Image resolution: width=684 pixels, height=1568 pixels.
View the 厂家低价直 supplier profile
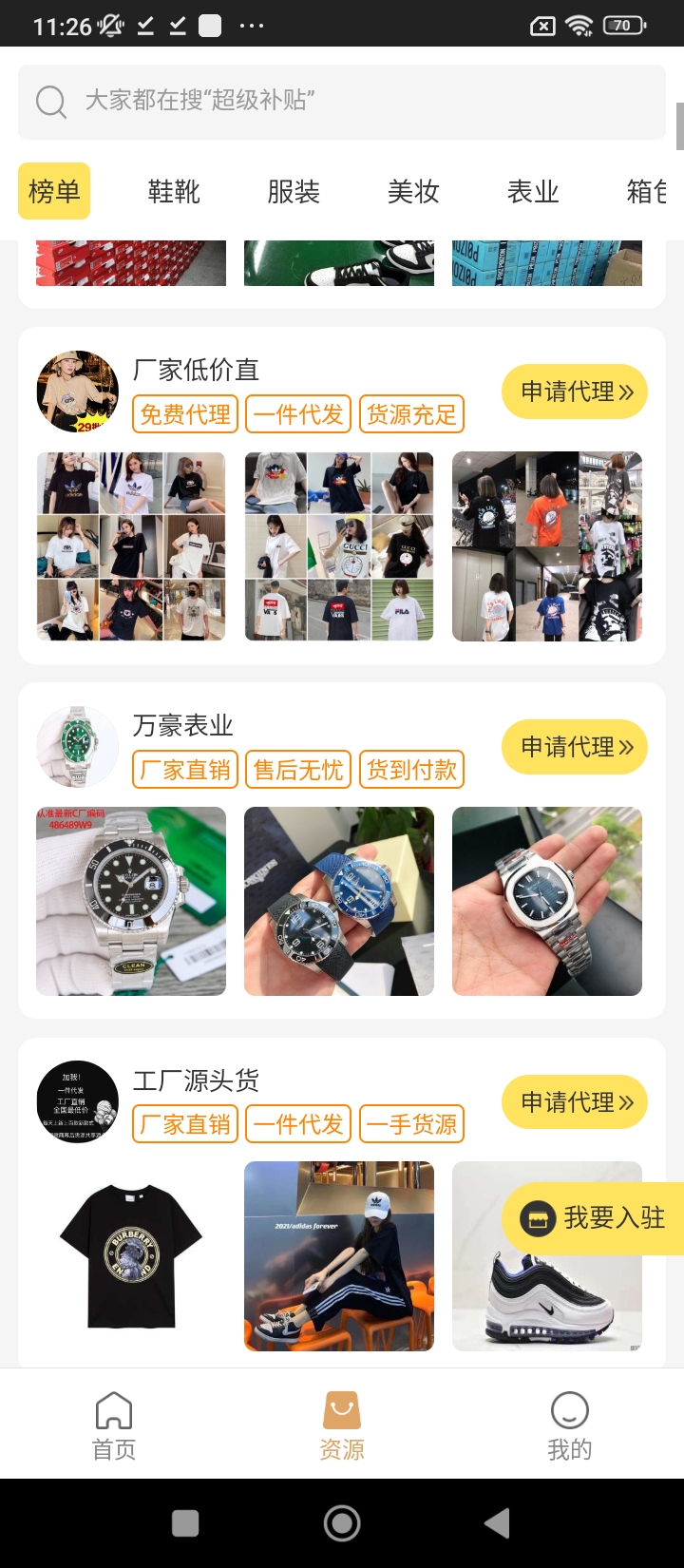click(x=195, y=371)
